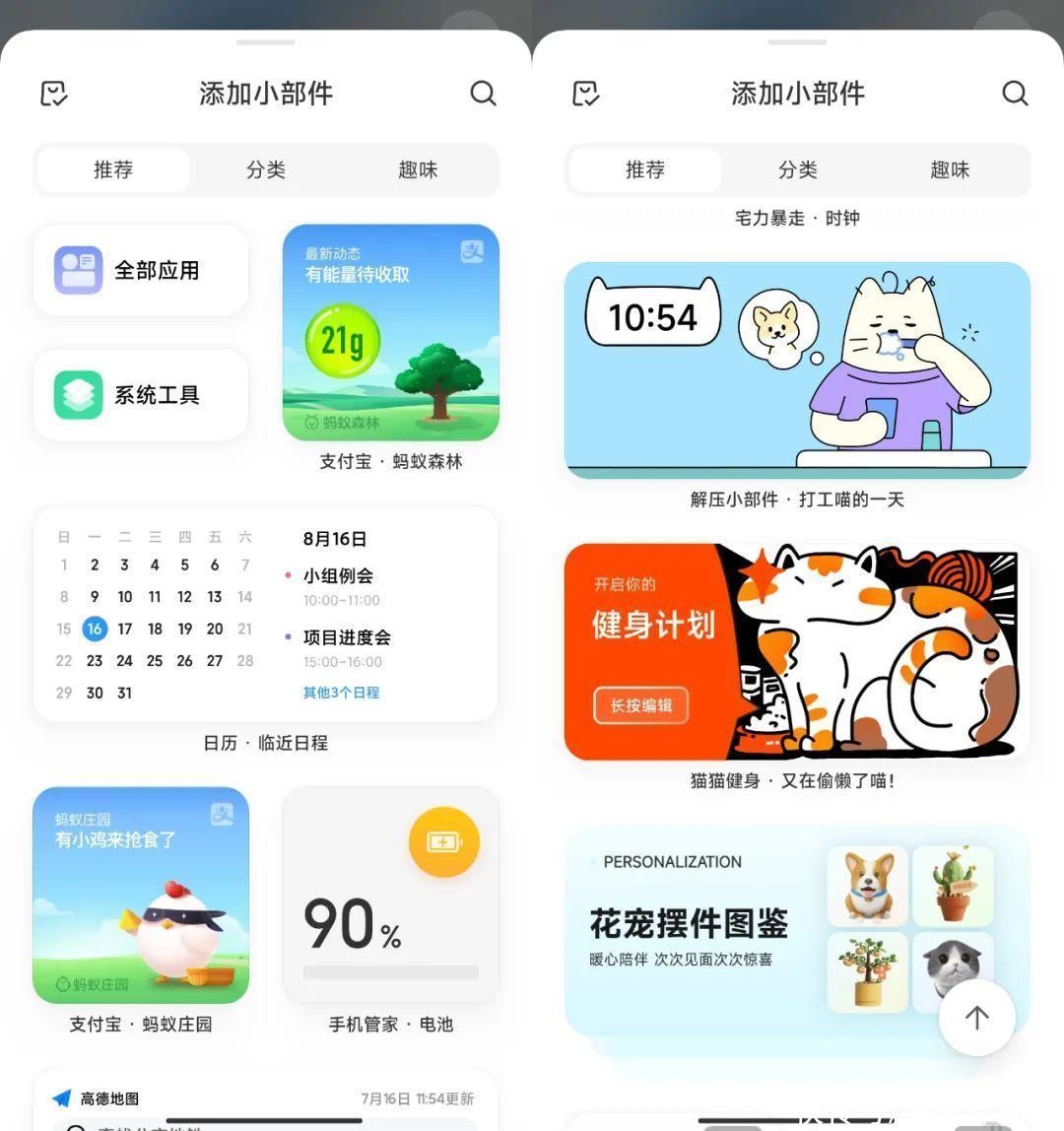Pick the 手机管家 电池 90% widget
The height and width of the screenshot is (1131, 1064).
pyautogui.click(x=390, y=895)
